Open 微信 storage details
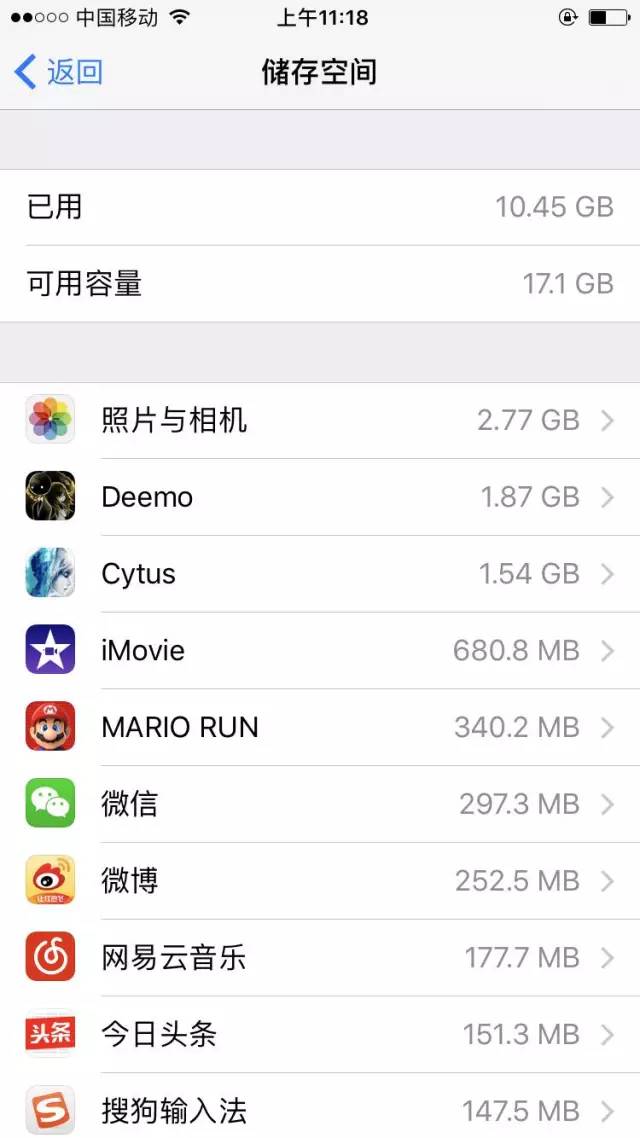 (x=320, y=804)
